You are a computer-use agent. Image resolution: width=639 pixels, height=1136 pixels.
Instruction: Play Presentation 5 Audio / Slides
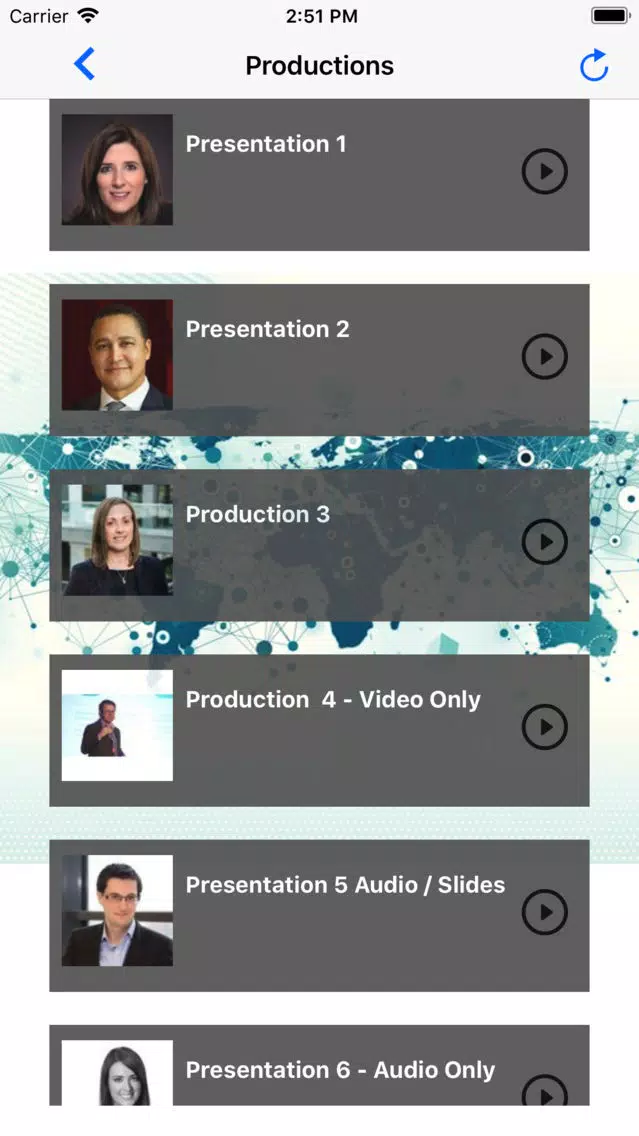tap(545, 912)
